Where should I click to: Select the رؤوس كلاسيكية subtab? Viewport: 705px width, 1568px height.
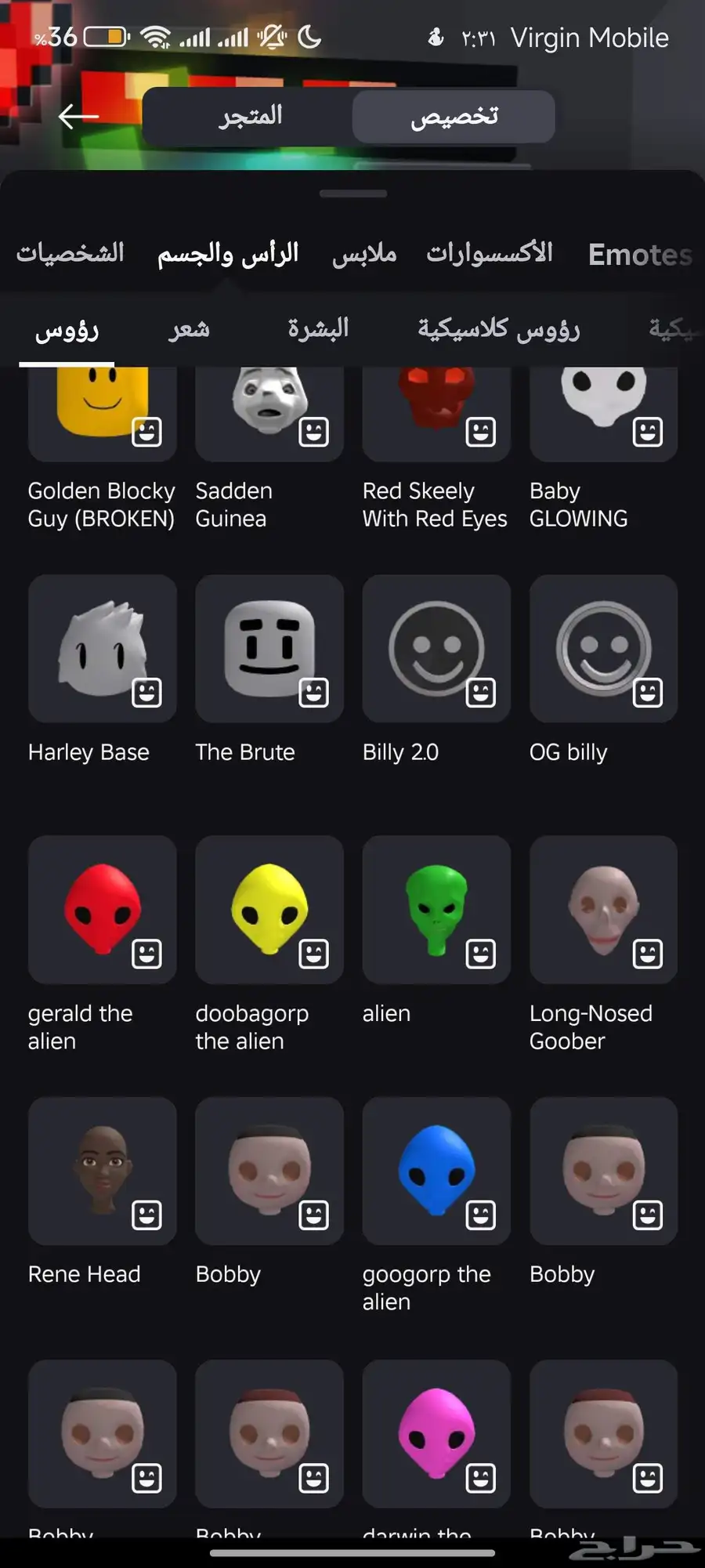pos(498,329)
